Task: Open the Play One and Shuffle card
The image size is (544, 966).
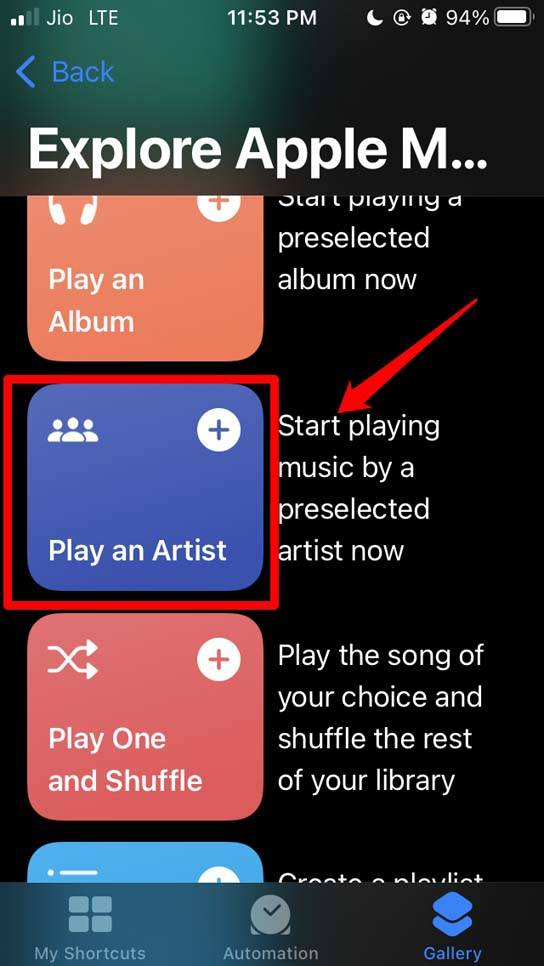Action: pos(145,717)
